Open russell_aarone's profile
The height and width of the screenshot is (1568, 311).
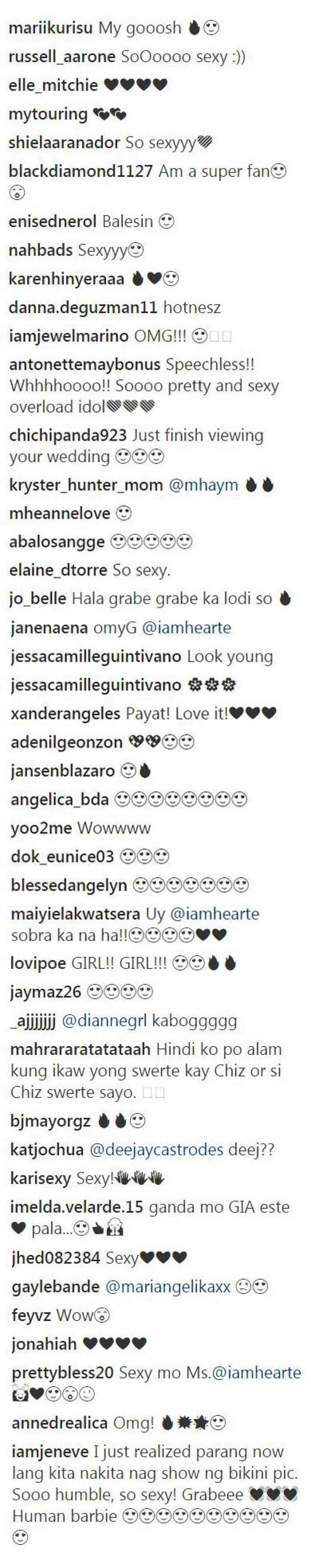[x=62, y=57]
